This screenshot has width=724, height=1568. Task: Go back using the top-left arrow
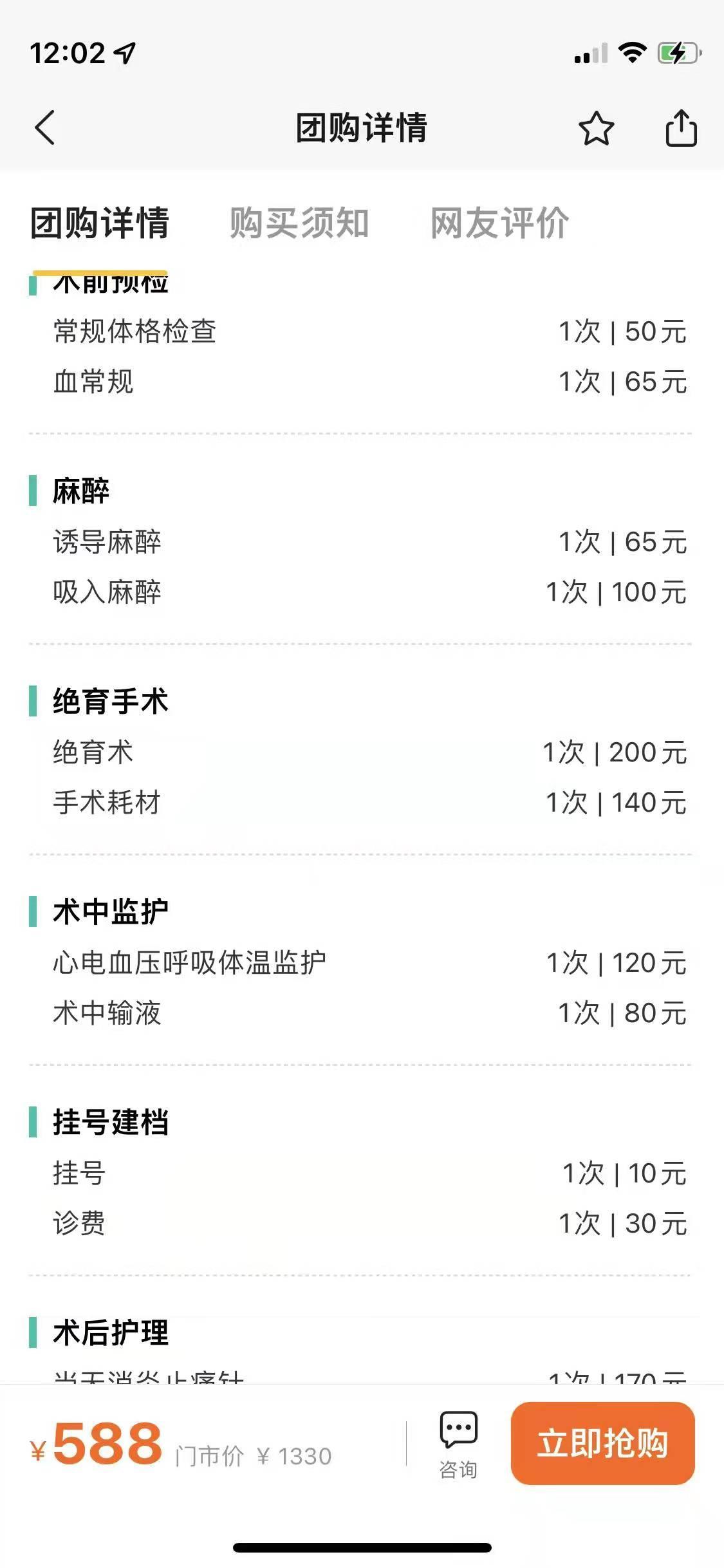point(44,127)
